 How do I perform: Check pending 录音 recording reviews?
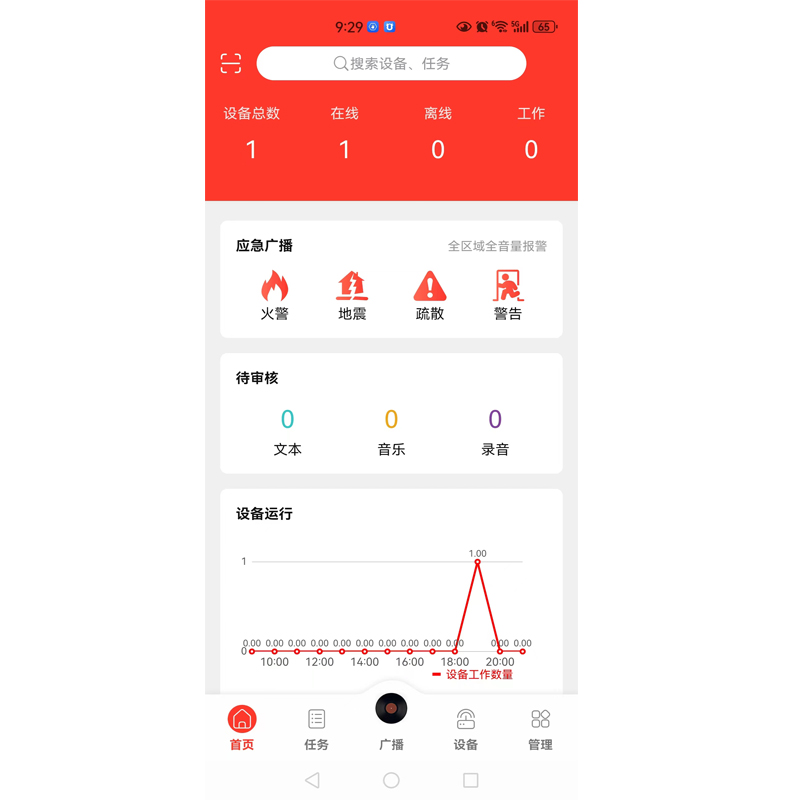(495, 431)
